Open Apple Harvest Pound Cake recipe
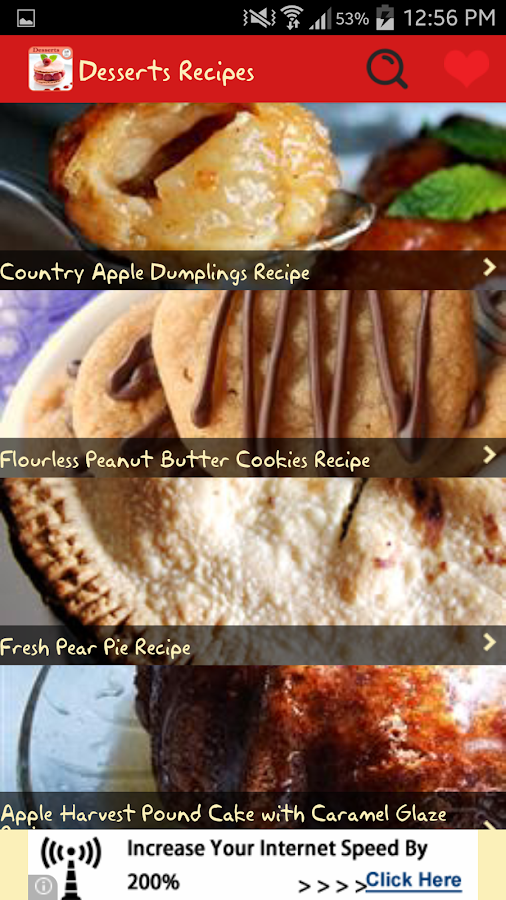The width and height of the screenshot is (506, 900). click(253, 747)
